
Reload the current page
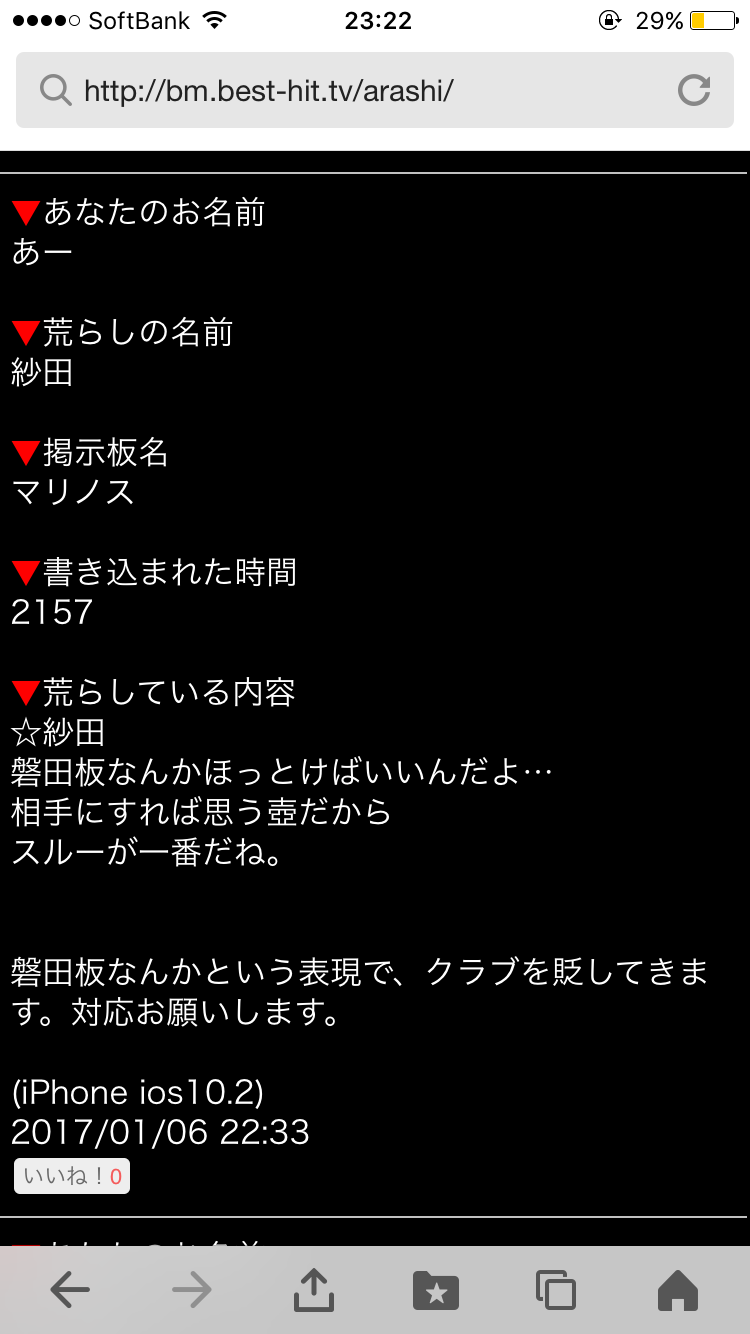click(693, 91)
